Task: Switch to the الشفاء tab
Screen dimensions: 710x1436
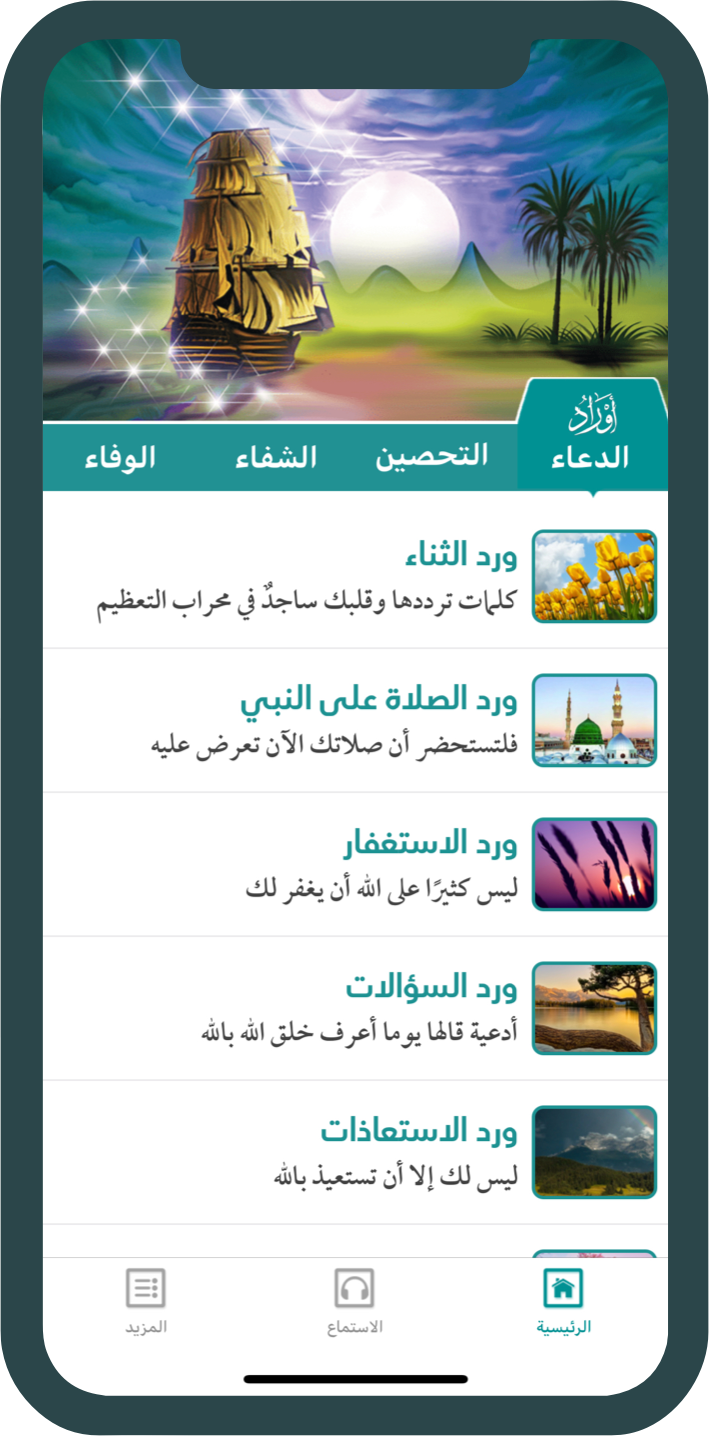Action: click(x=276, y=457)
